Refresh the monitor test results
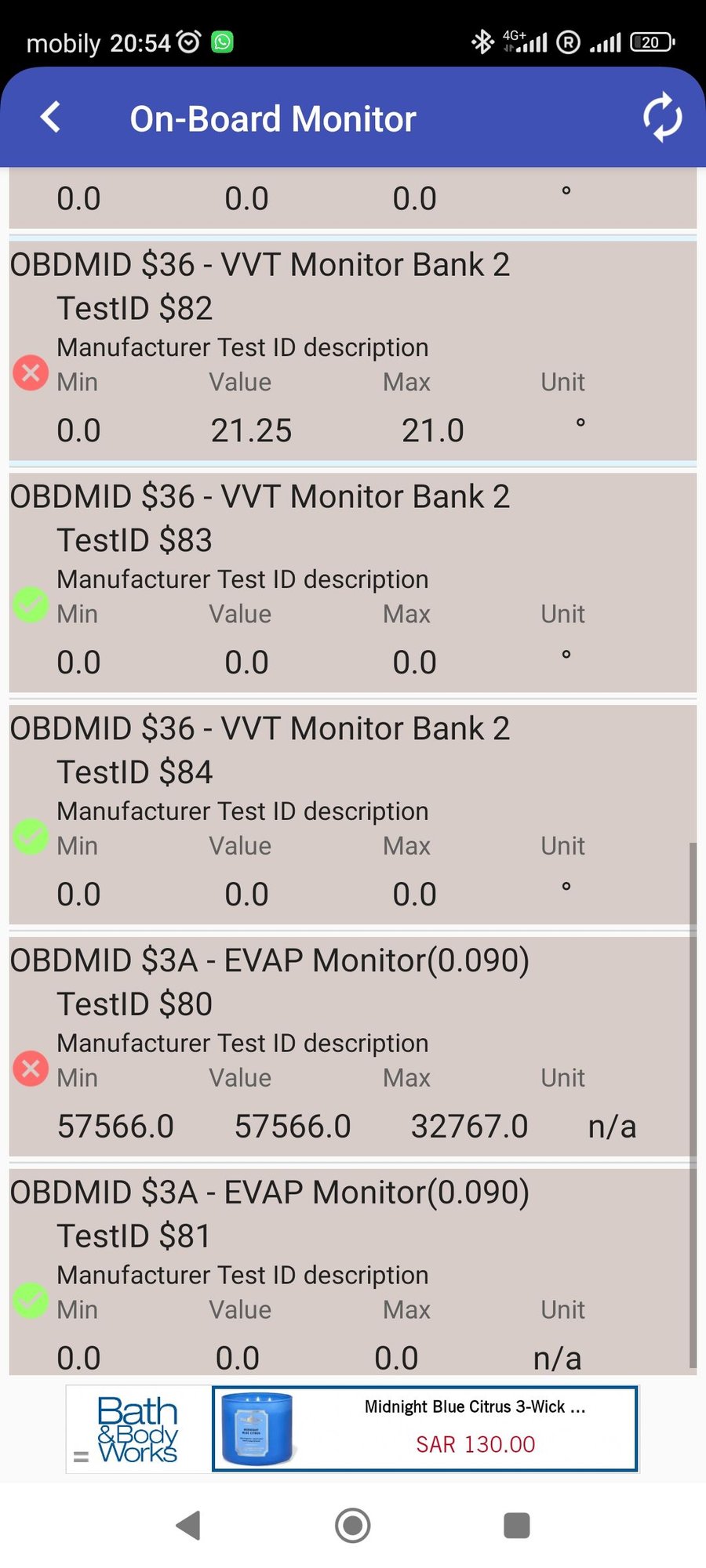Image resolution: width=706 pixels, height=1568 pixels. tap(662, 118)
